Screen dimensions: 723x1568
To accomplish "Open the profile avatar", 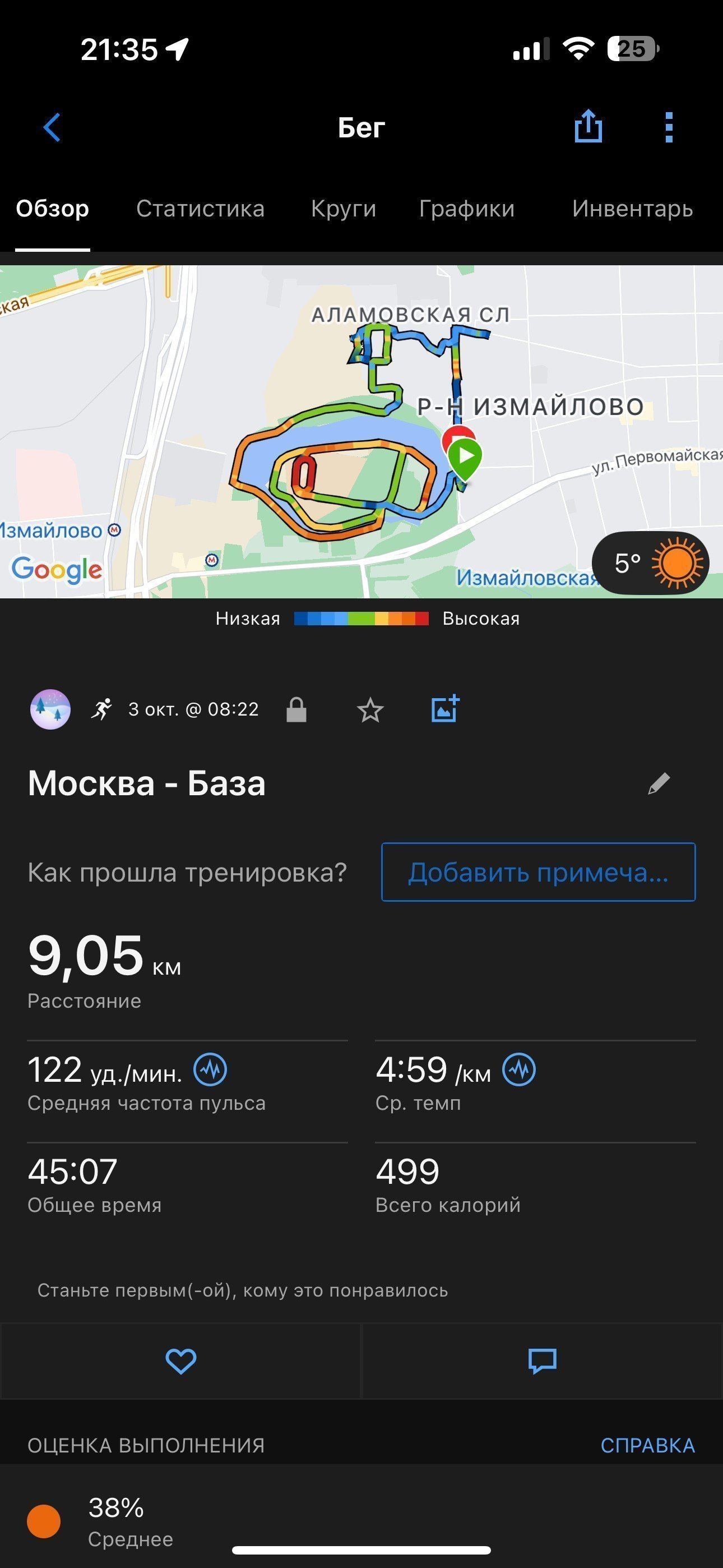I will click(50, 709).
